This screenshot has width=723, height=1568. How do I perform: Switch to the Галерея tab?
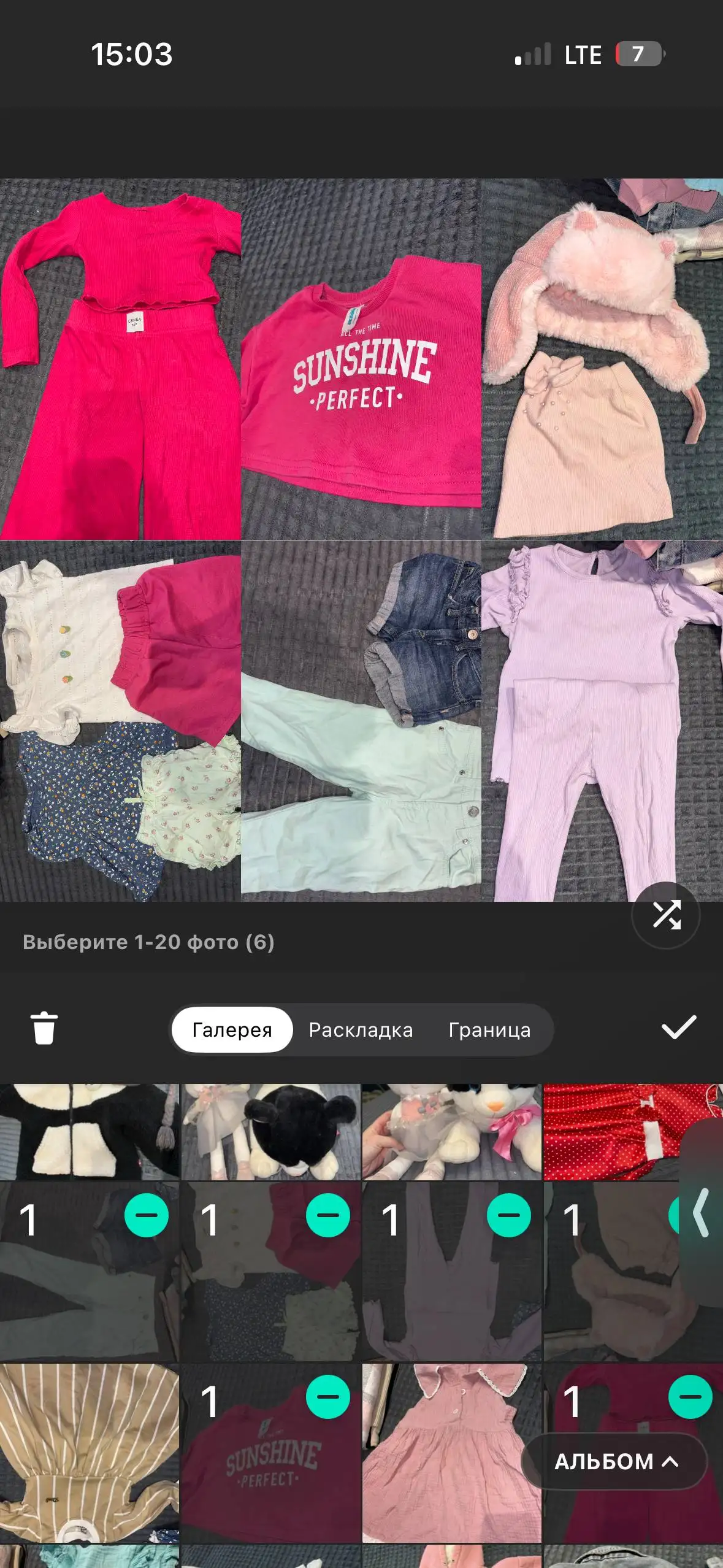[x=232, y=1029]
